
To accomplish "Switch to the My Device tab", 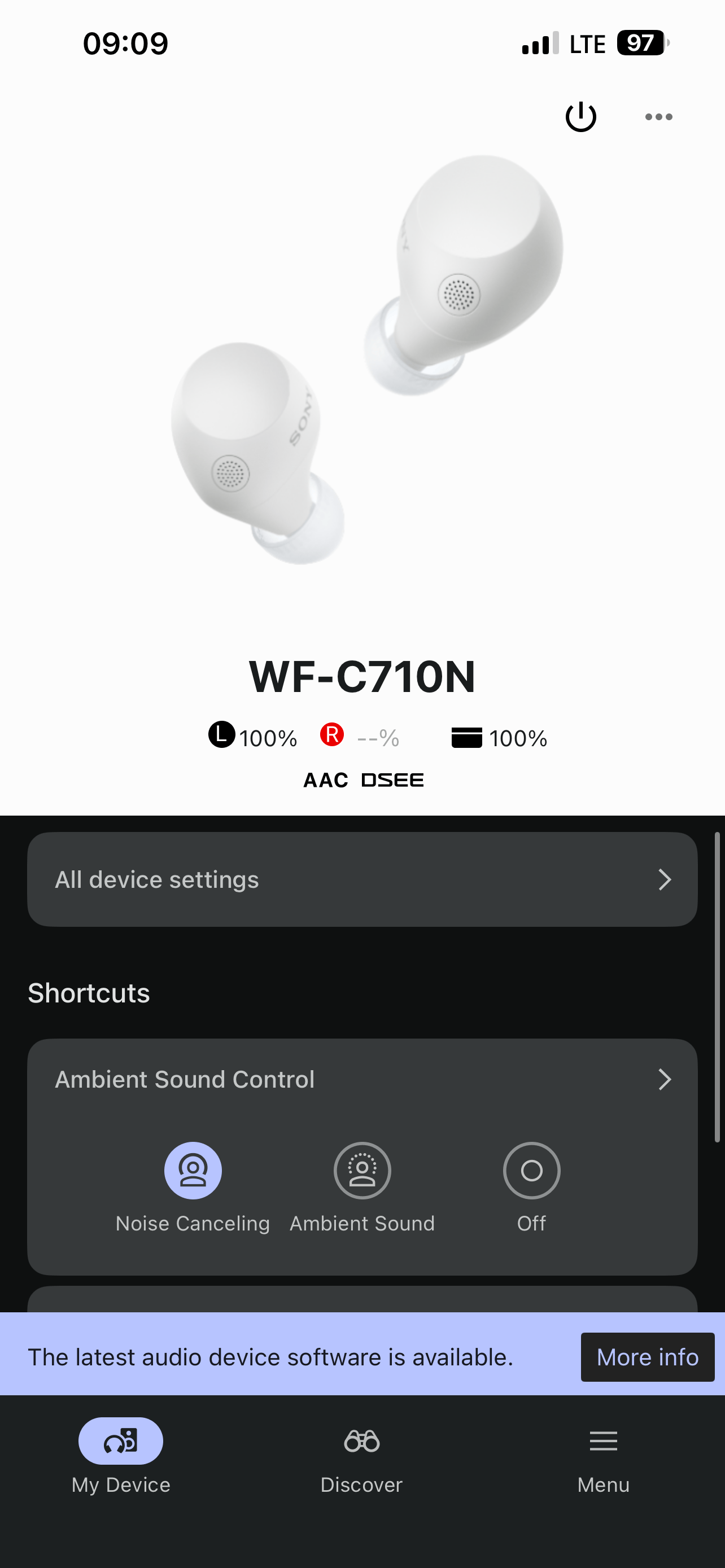I will coord(120,1456).
